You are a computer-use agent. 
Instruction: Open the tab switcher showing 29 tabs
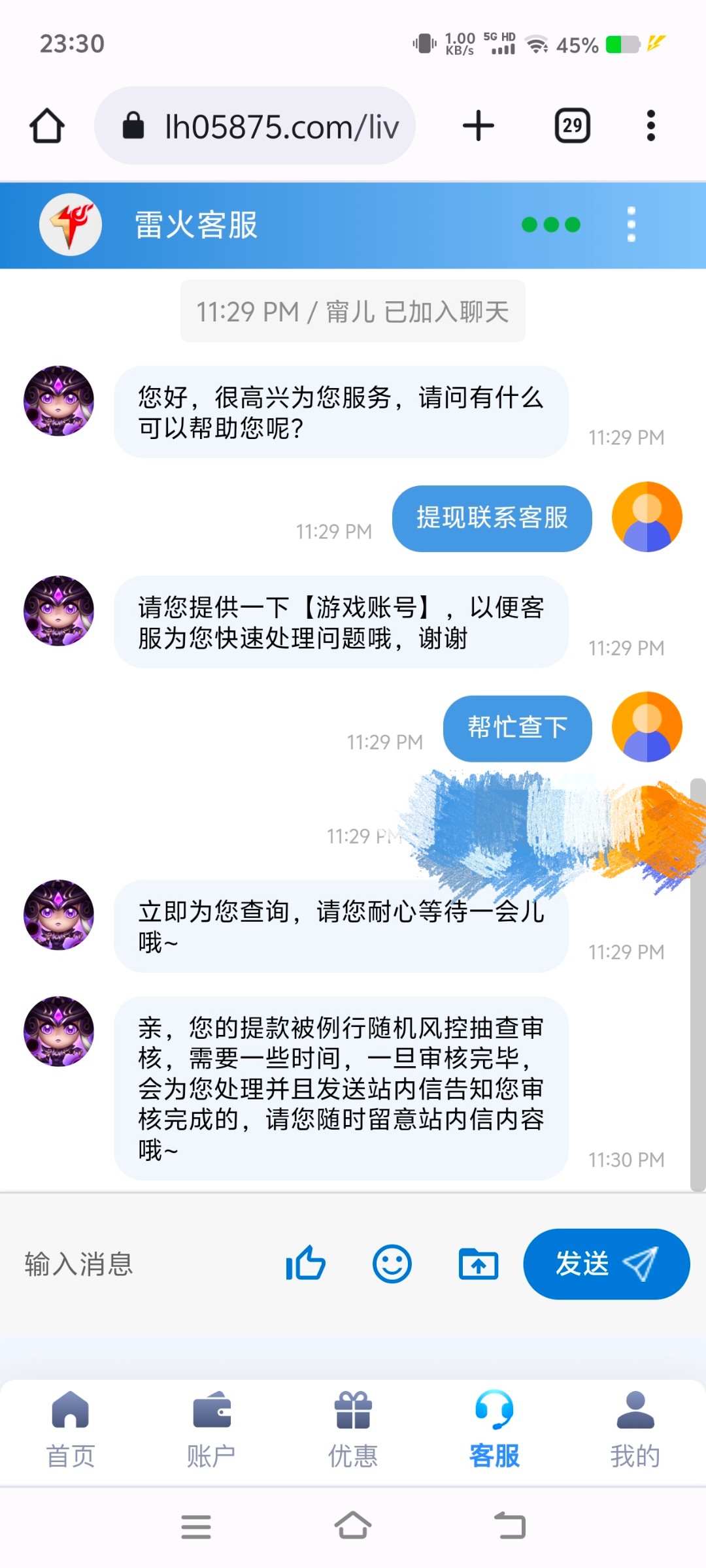(573, 125)
